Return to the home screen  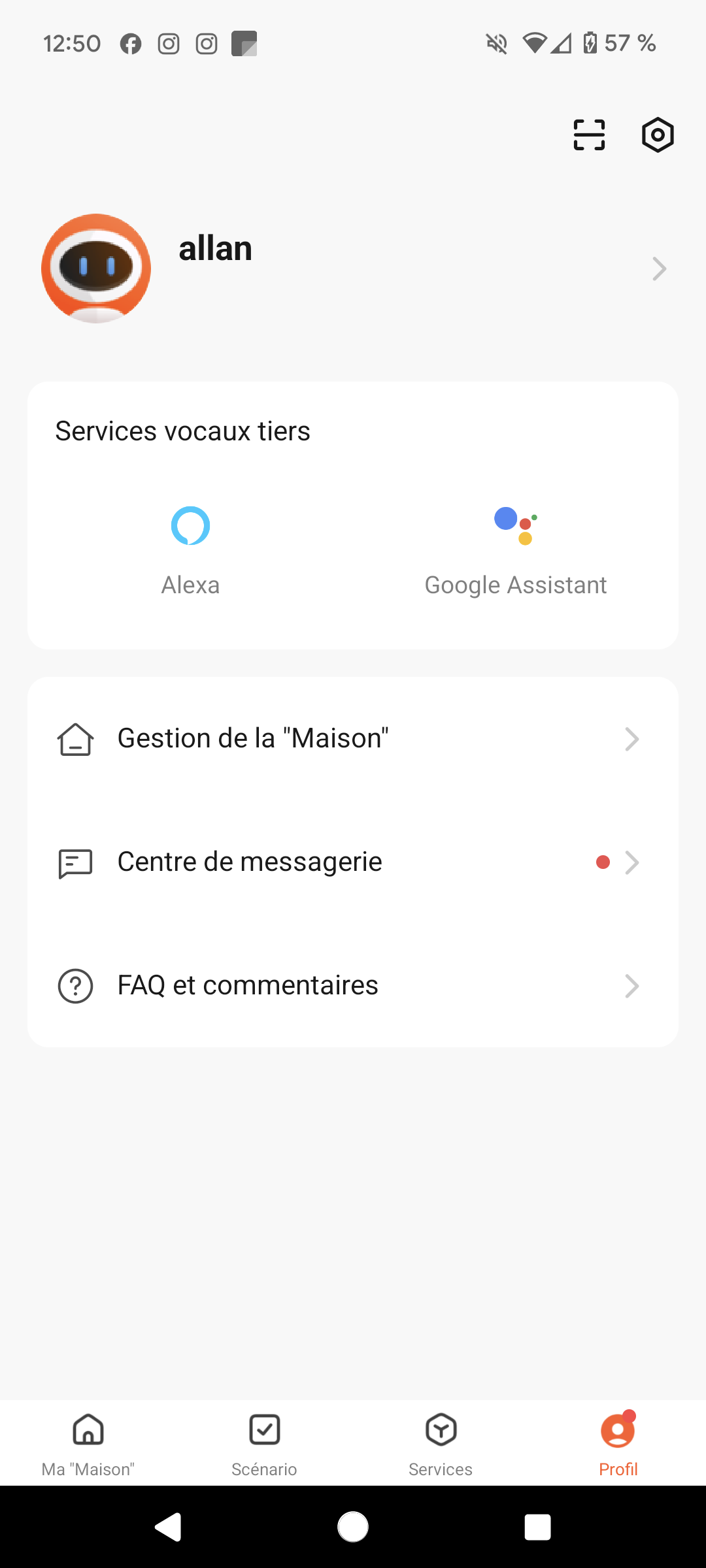click(x=353, y=1527)
